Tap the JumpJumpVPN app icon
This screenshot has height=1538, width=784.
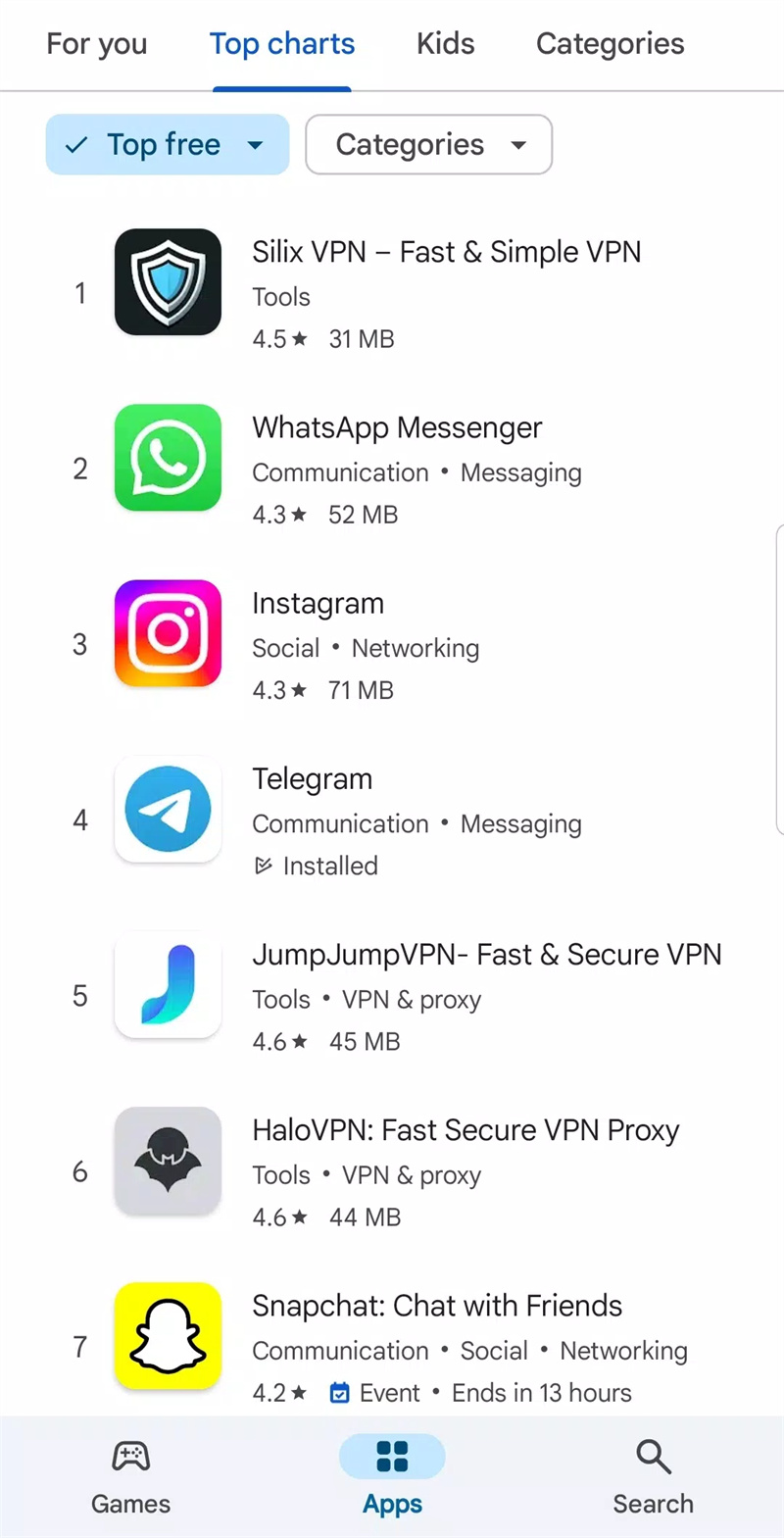coord(168,985)
